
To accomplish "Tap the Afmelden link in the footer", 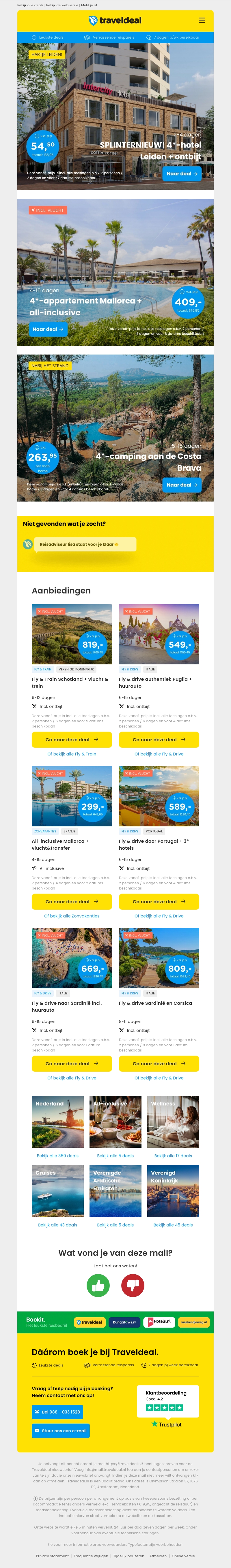I will coord(158,1555).
